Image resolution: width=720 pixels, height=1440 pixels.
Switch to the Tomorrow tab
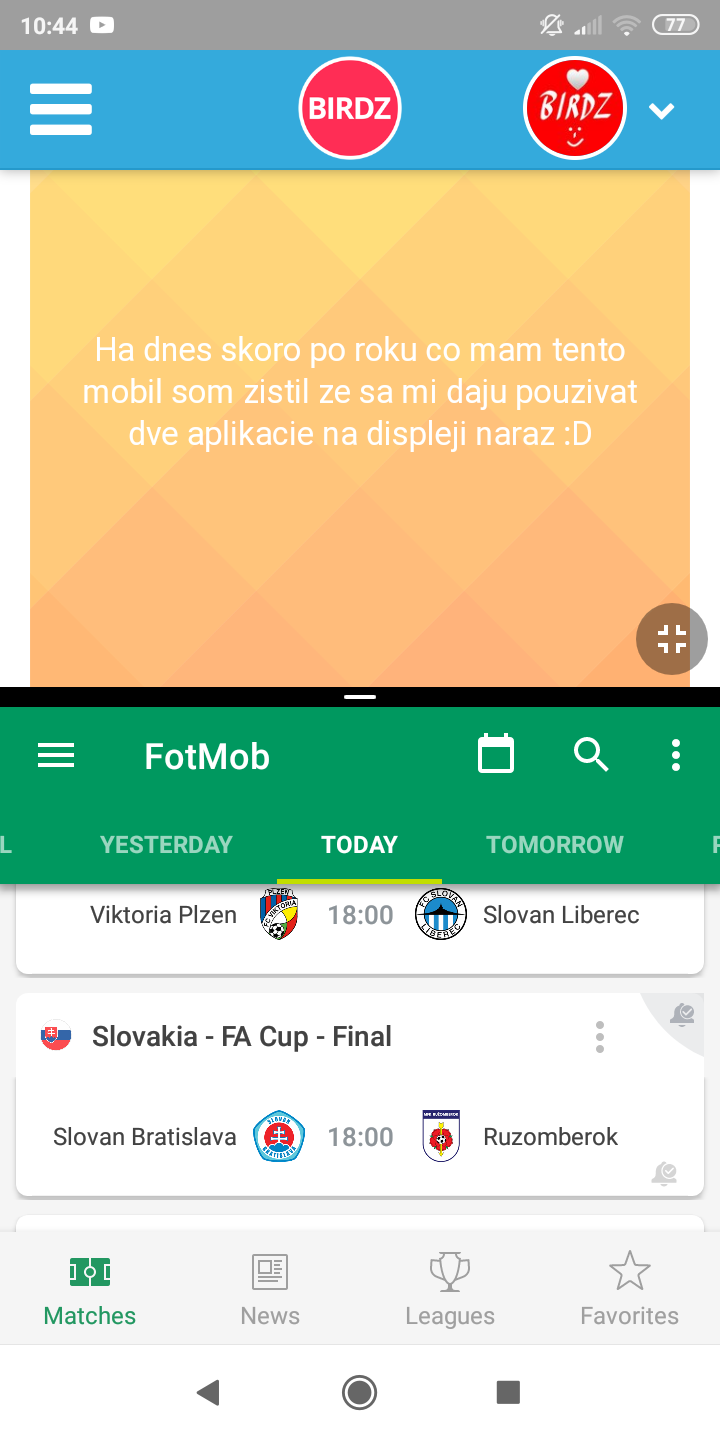click(555, 844)
